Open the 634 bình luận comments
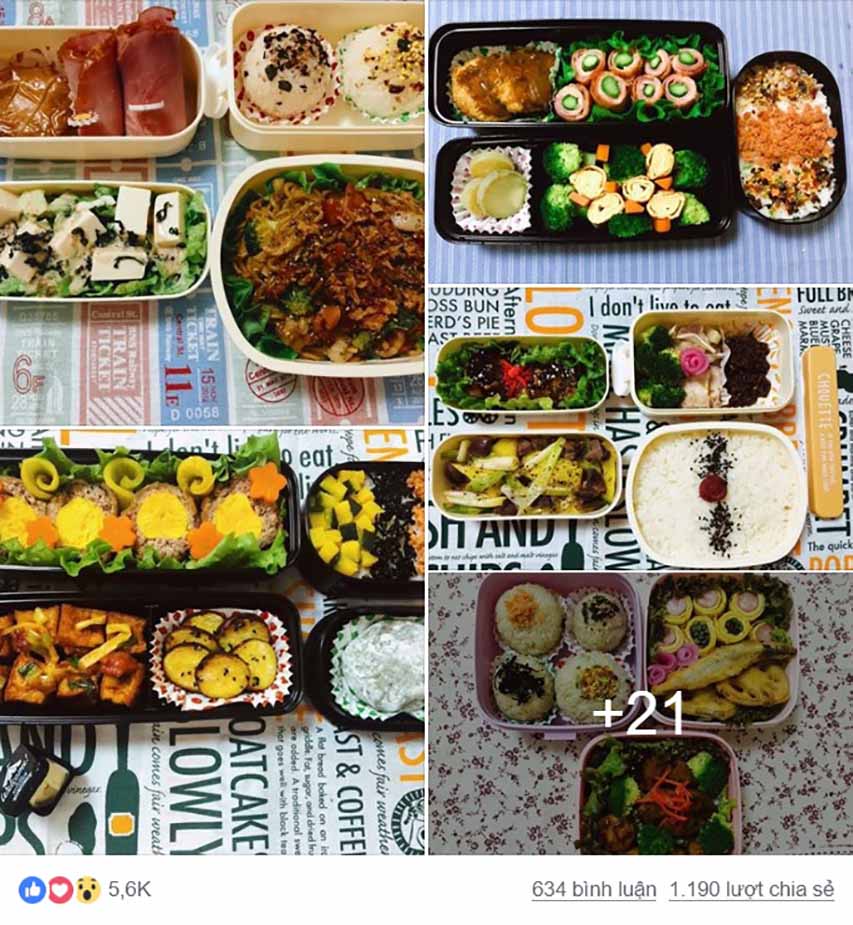This screenshot has width=853, height=925. [x=594, y=889]
